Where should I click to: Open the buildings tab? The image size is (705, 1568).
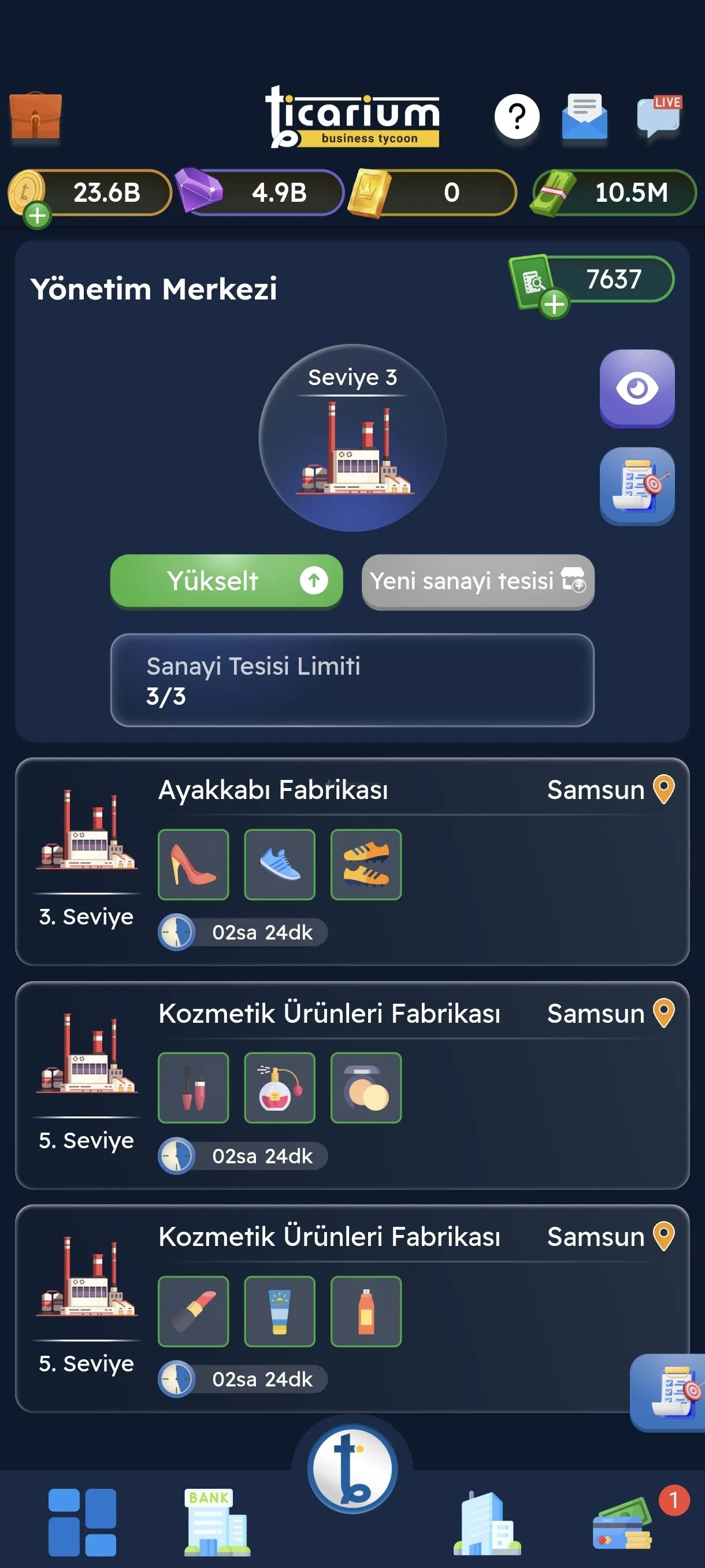[x=486, y=1521]
